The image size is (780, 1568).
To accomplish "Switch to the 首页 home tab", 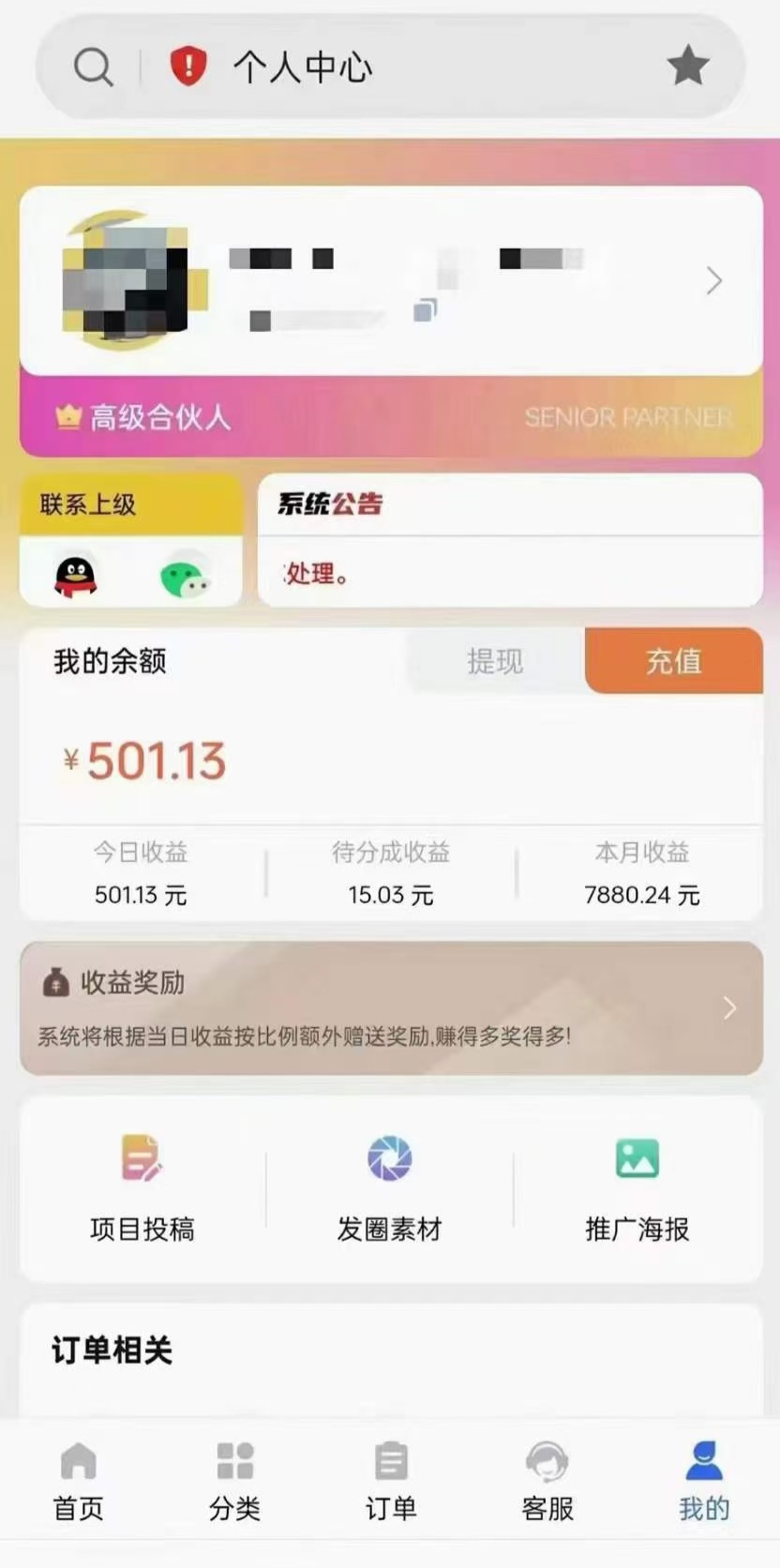I will click(x=78, y=1482).
